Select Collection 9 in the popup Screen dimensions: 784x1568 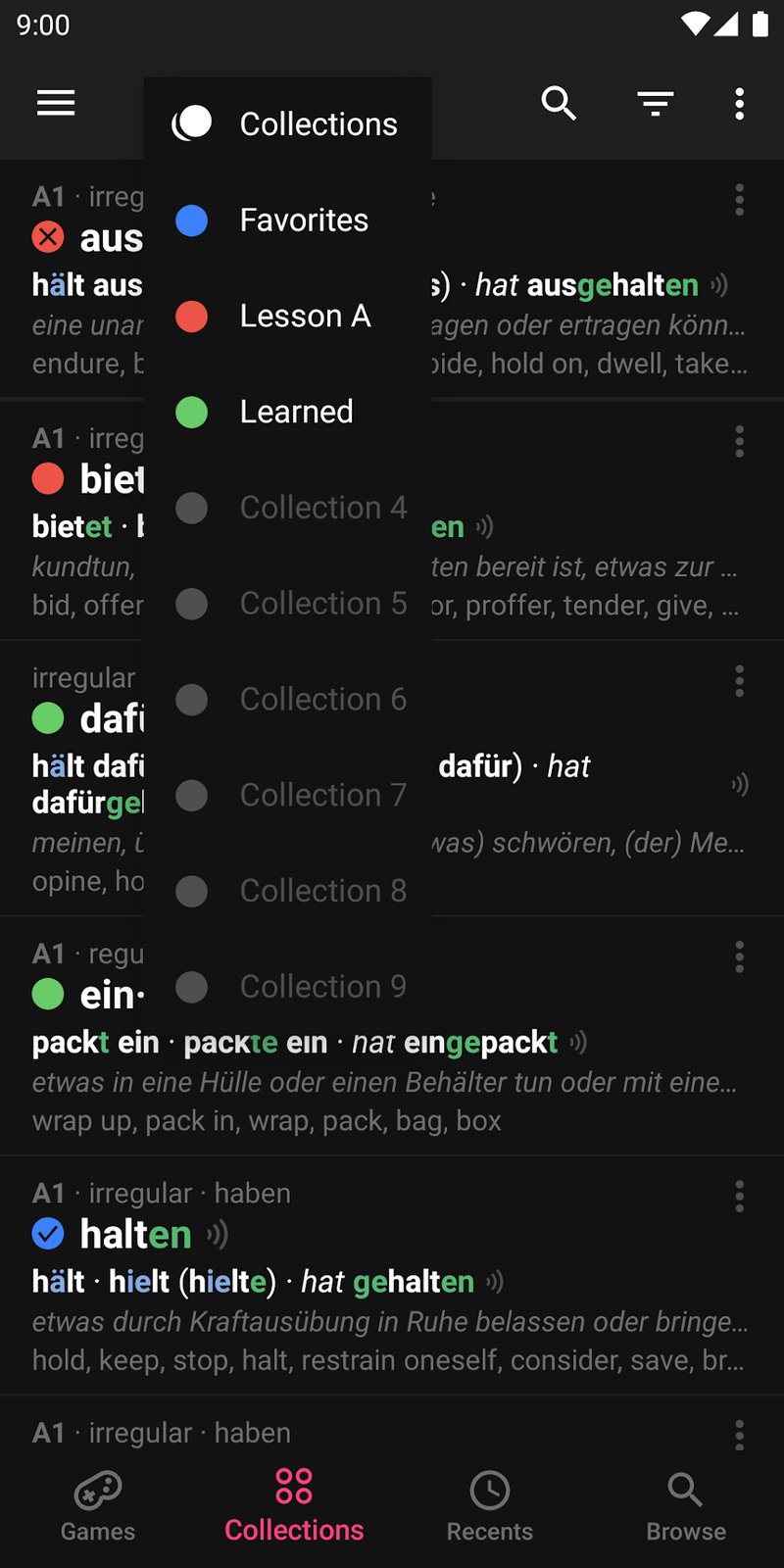click(323, 987)
